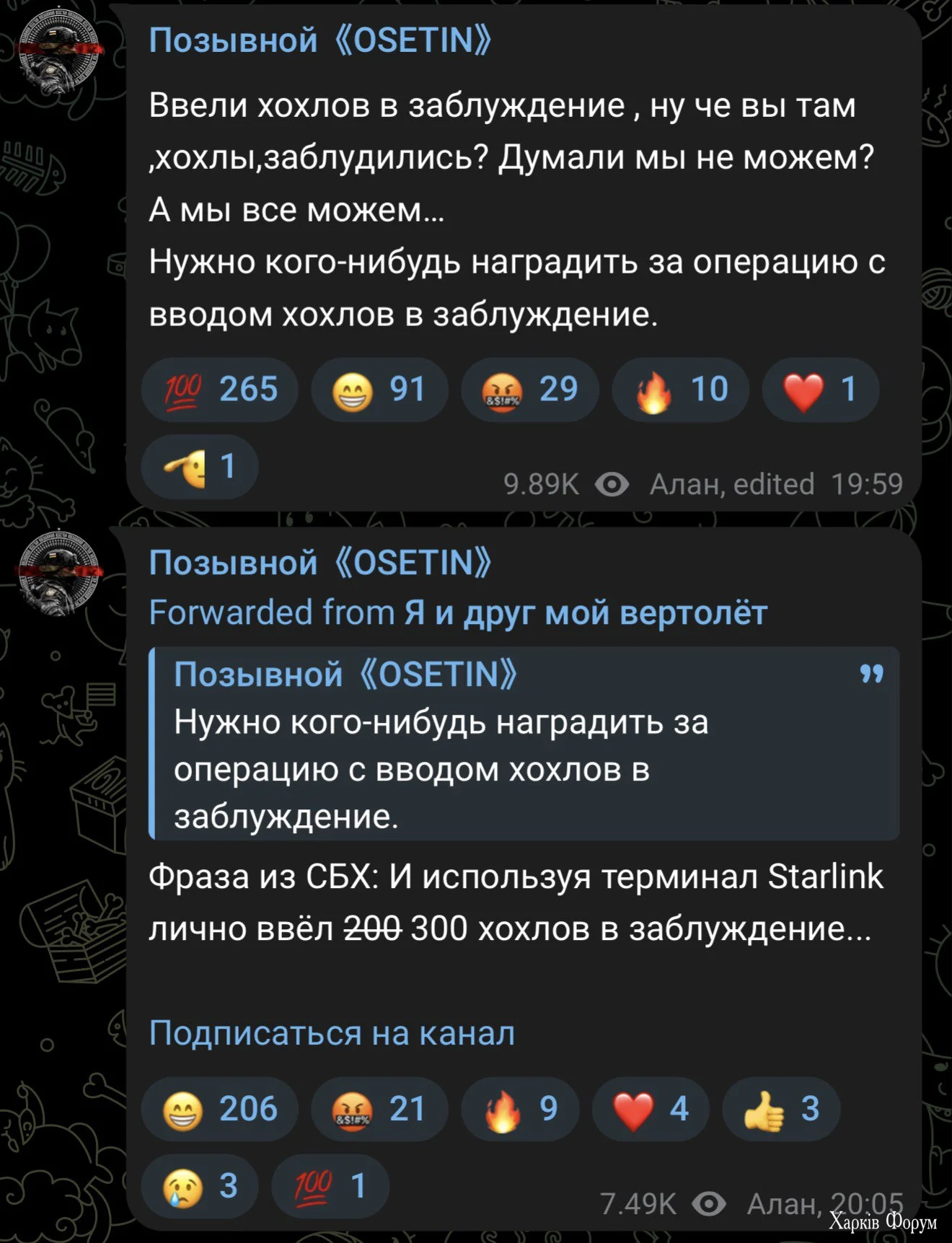
Task: Open the quoted message about наградить за операцию
Action: [x=524, y=744]
